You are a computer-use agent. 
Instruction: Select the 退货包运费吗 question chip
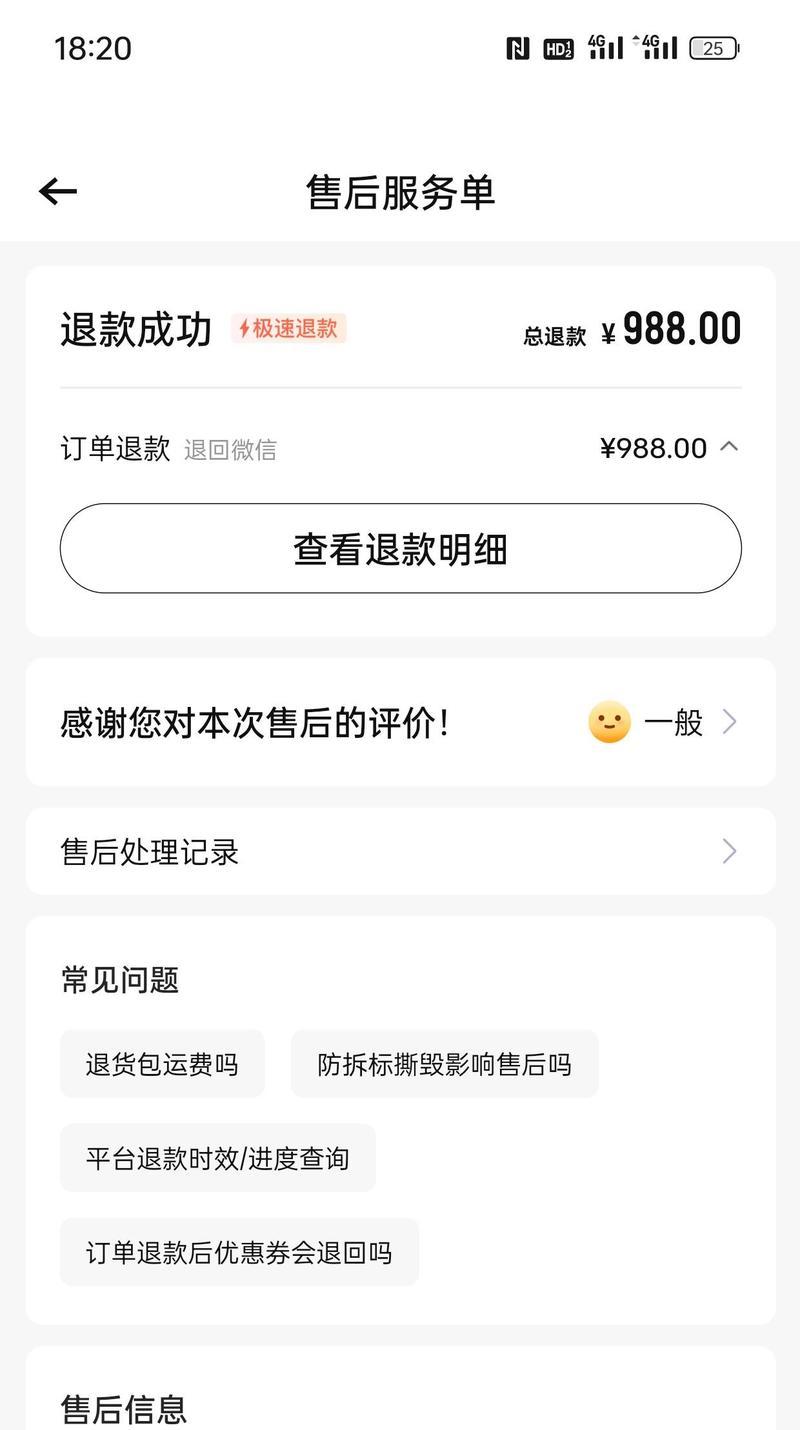pyautogui.click(x=162, y=1064)
